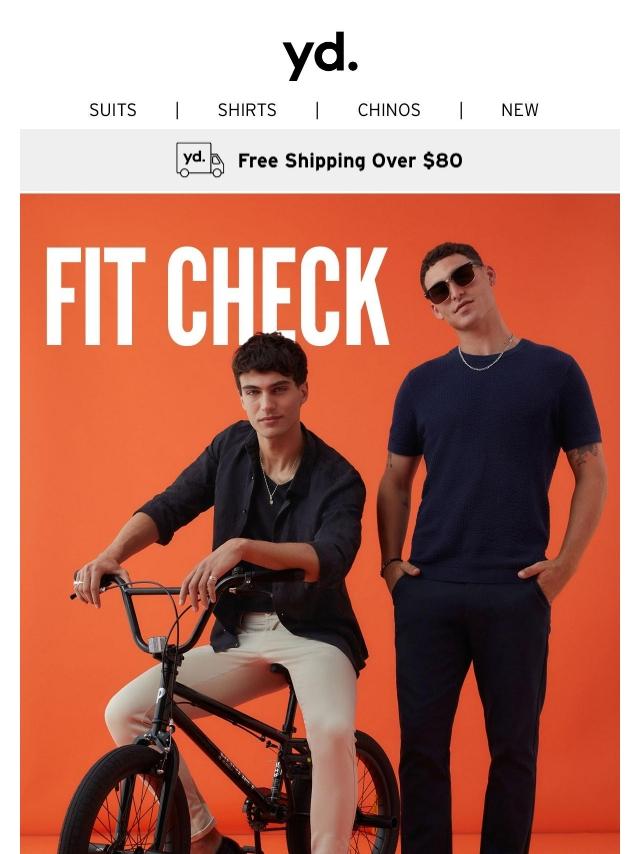This screenshot has height=854, width=640.
Task: View the NEW arrivals link
Action: click(x=520, y=110)
